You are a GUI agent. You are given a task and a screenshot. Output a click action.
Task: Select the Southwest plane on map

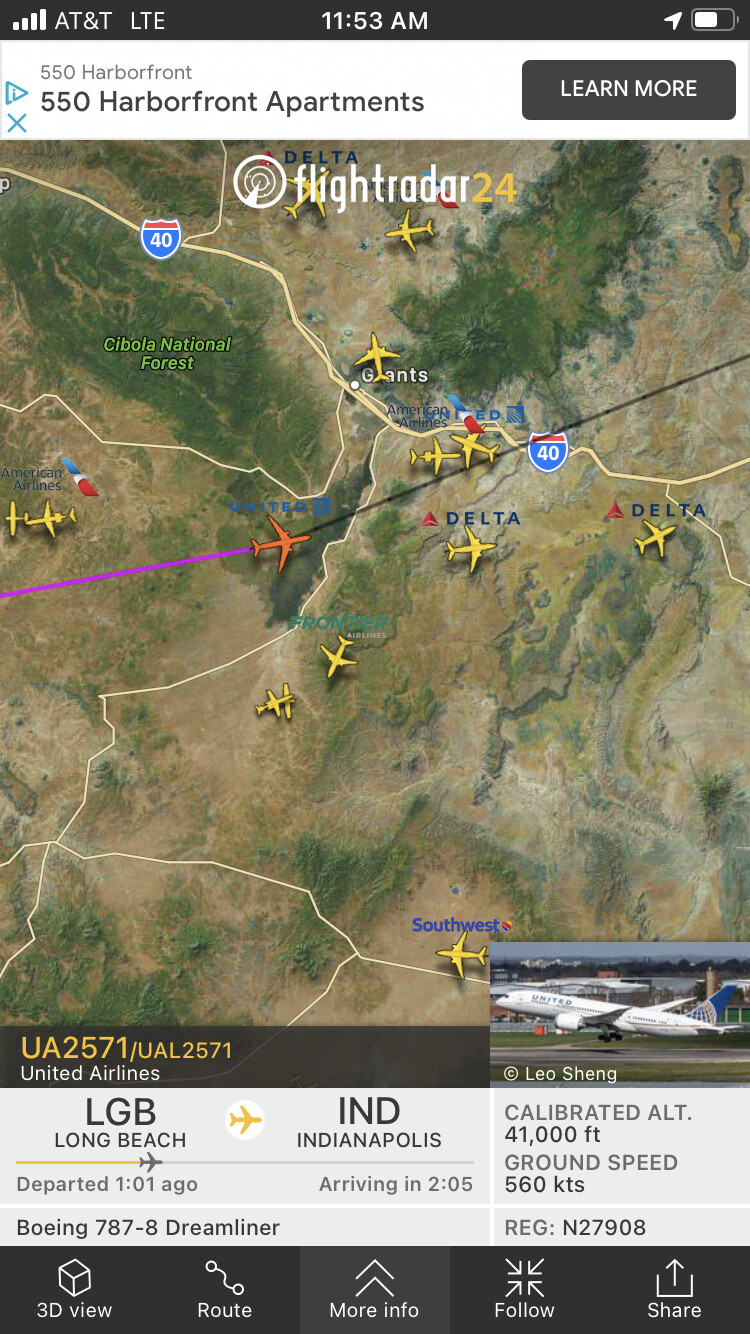coord(461,955)
